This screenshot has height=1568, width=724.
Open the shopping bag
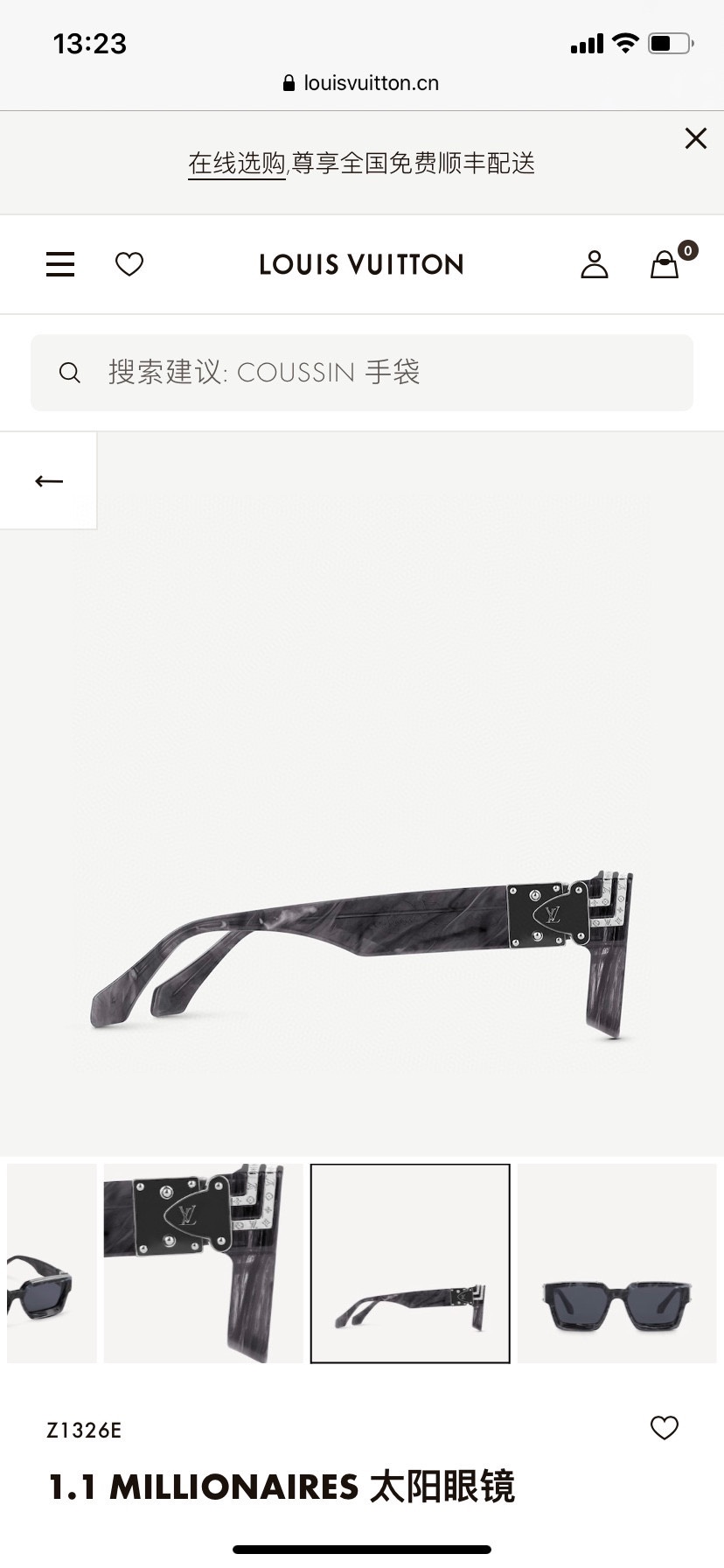[x=665, y=264]
